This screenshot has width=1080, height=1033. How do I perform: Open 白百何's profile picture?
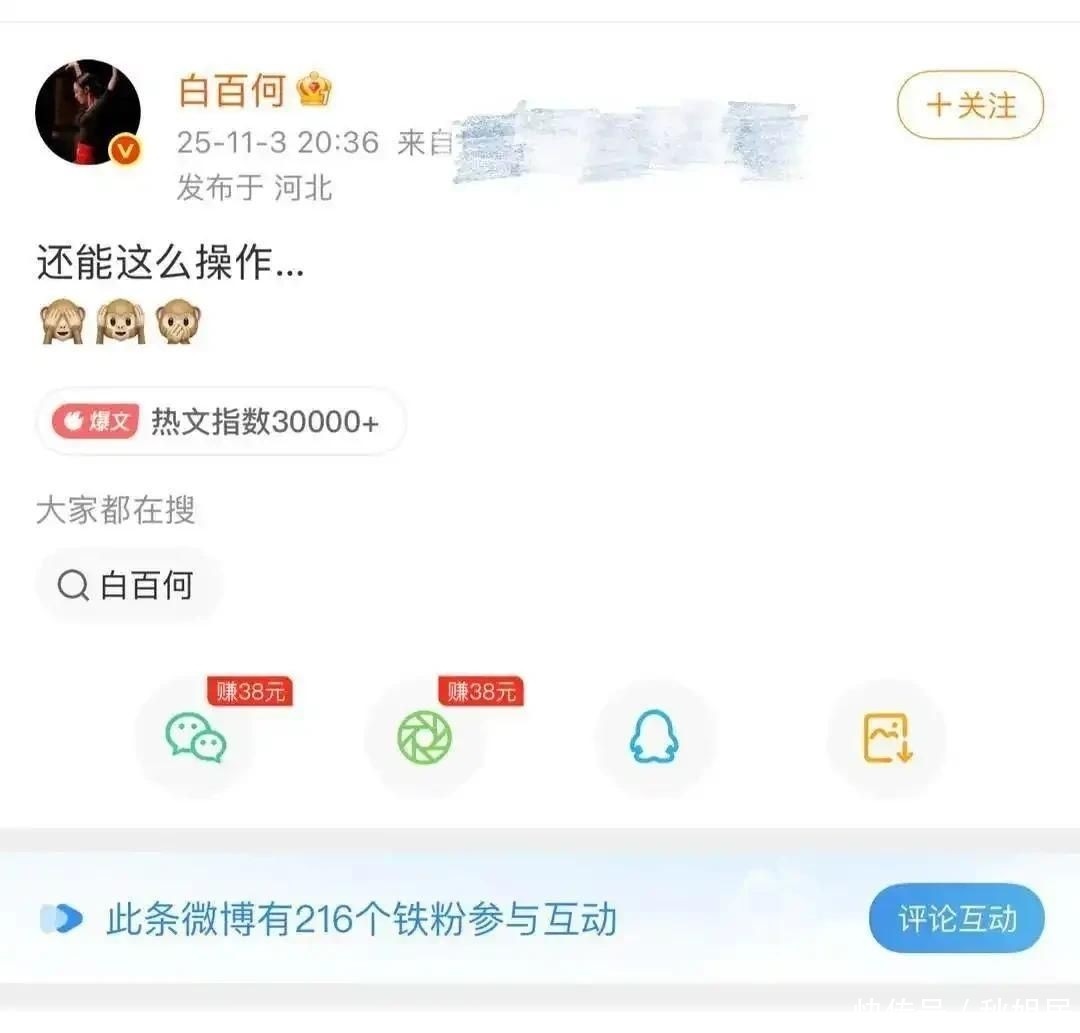pos(88,112)
